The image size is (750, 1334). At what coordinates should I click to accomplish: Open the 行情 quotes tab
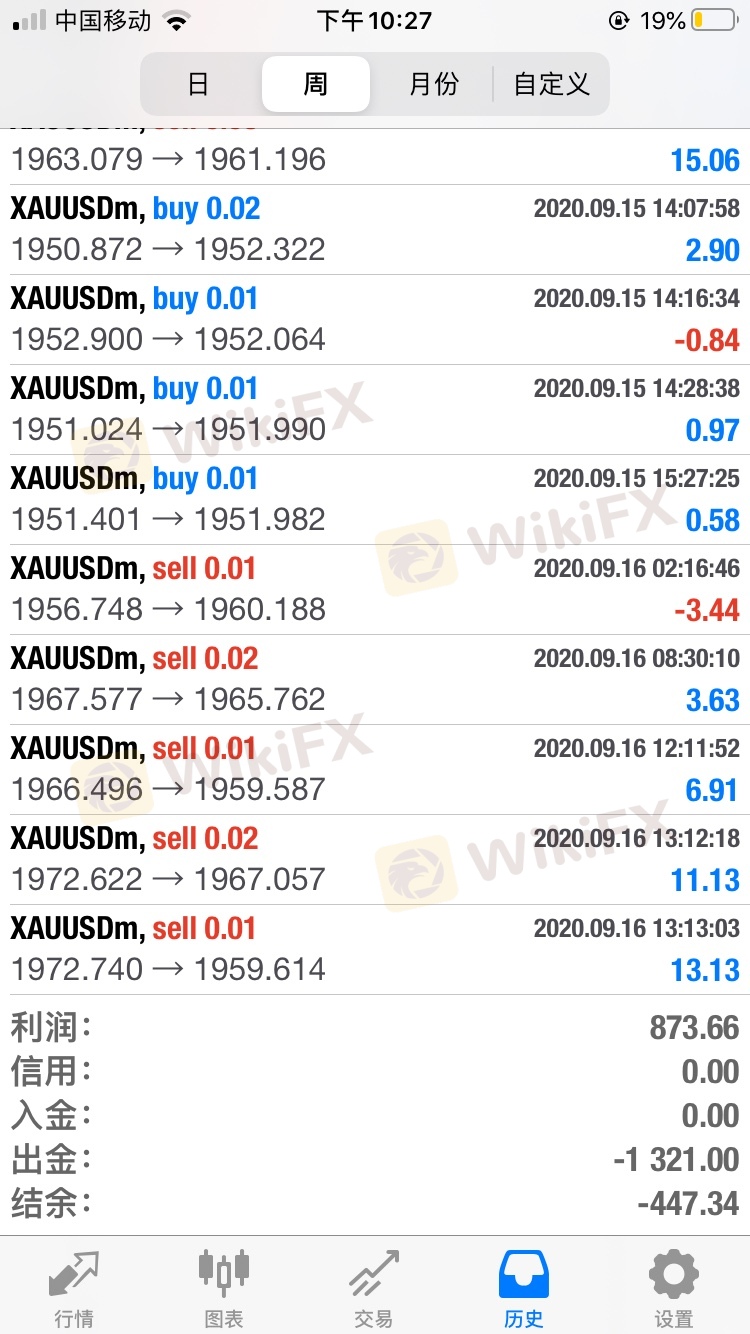tap(74, 1288)
